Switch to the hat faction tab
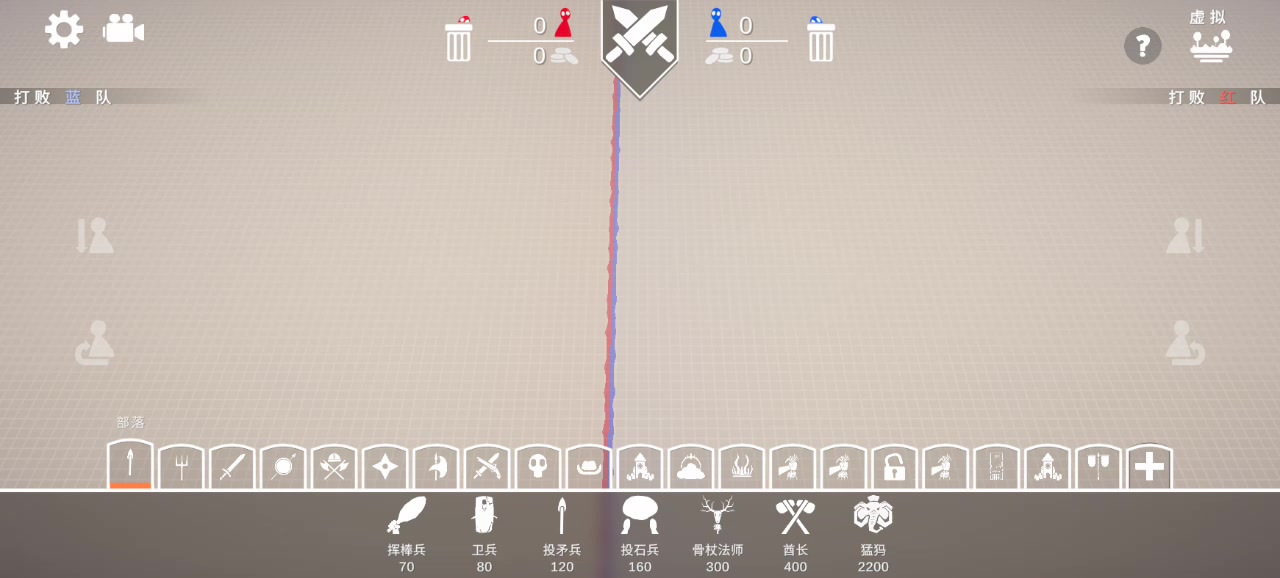The height and width of the screenshot is (578, 1280). [588, 467]
